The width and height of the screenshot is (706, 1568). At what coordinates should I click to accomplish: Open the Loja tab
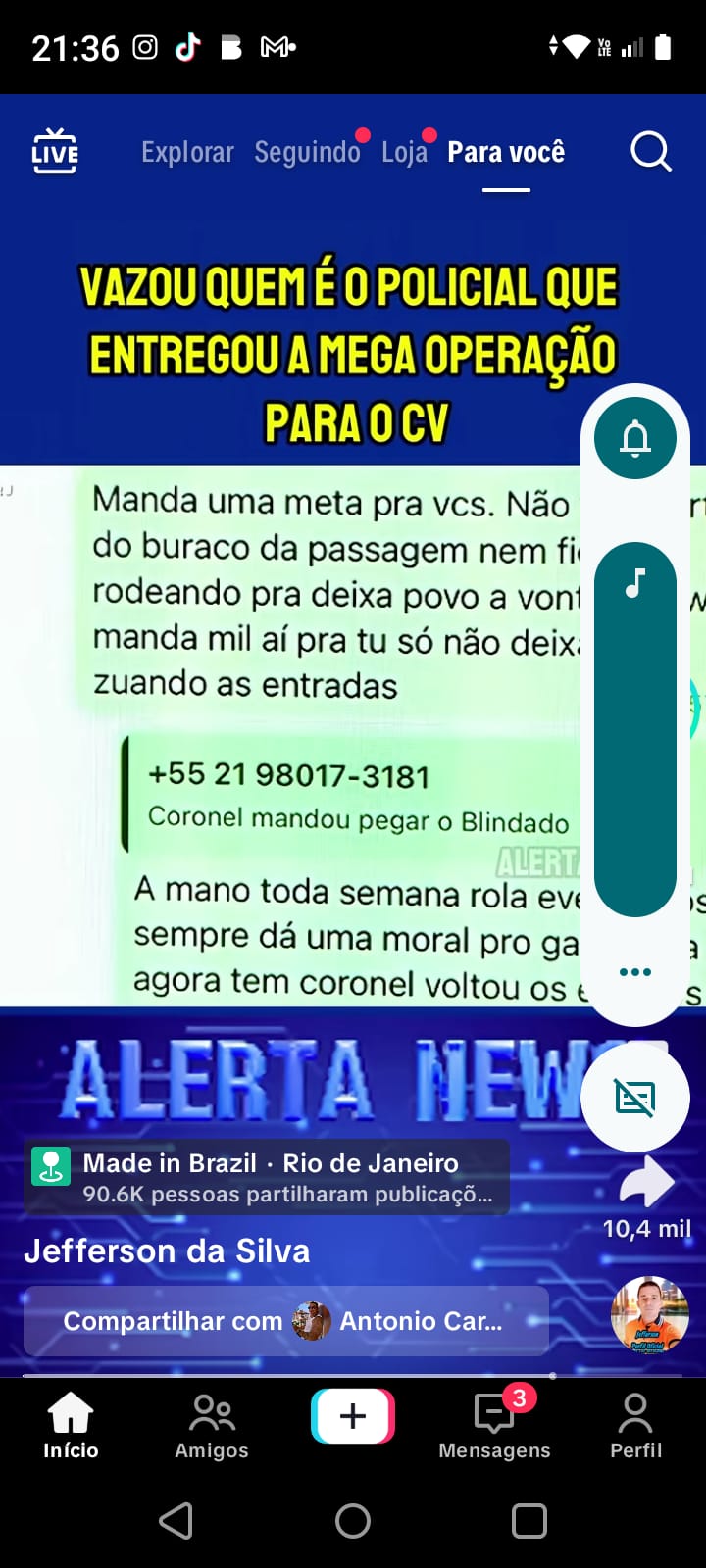pyautogui.click(x=404, y=152)
